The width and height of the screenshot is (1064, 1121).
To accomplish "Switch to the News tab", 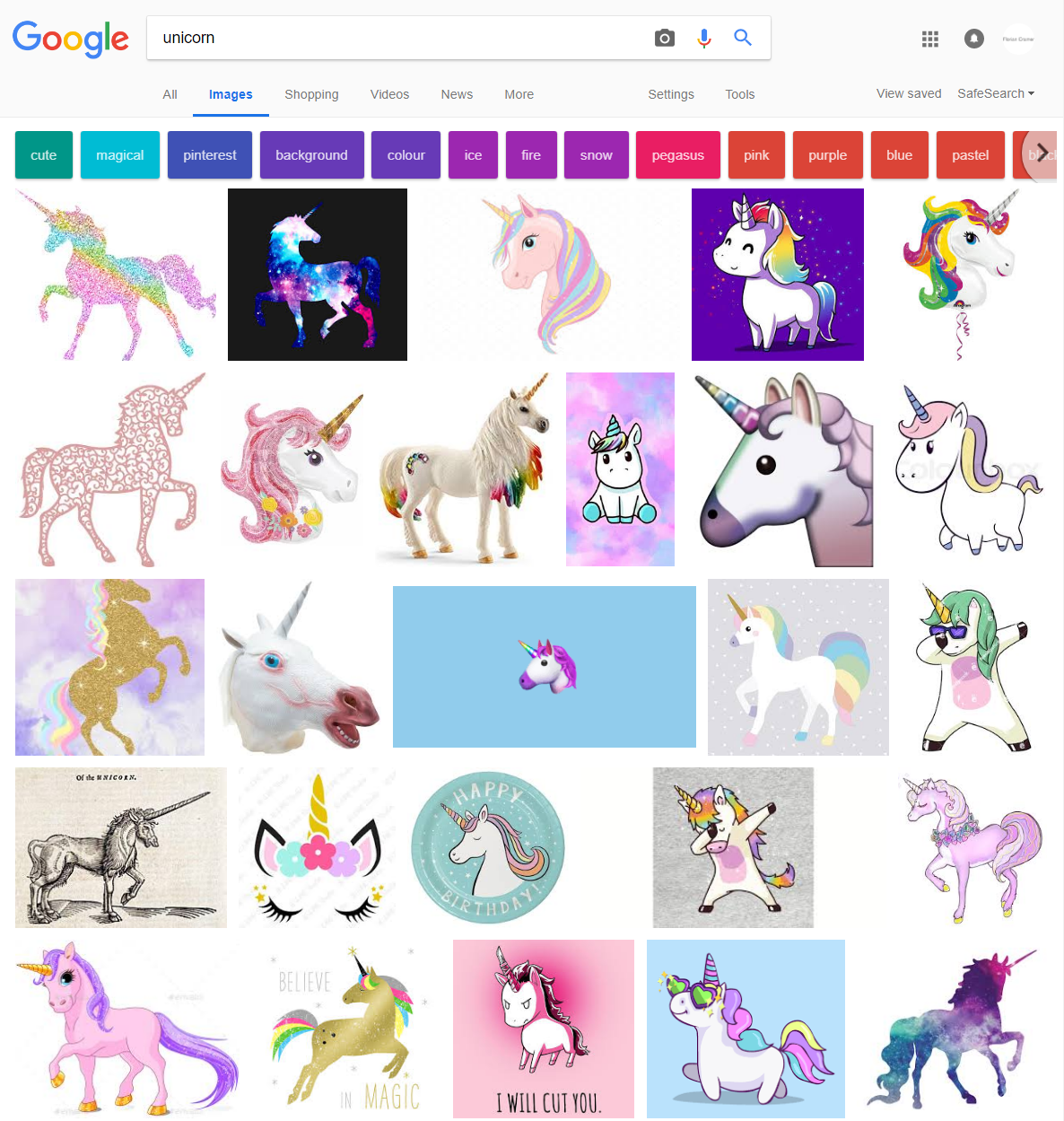I will point(457,94).
